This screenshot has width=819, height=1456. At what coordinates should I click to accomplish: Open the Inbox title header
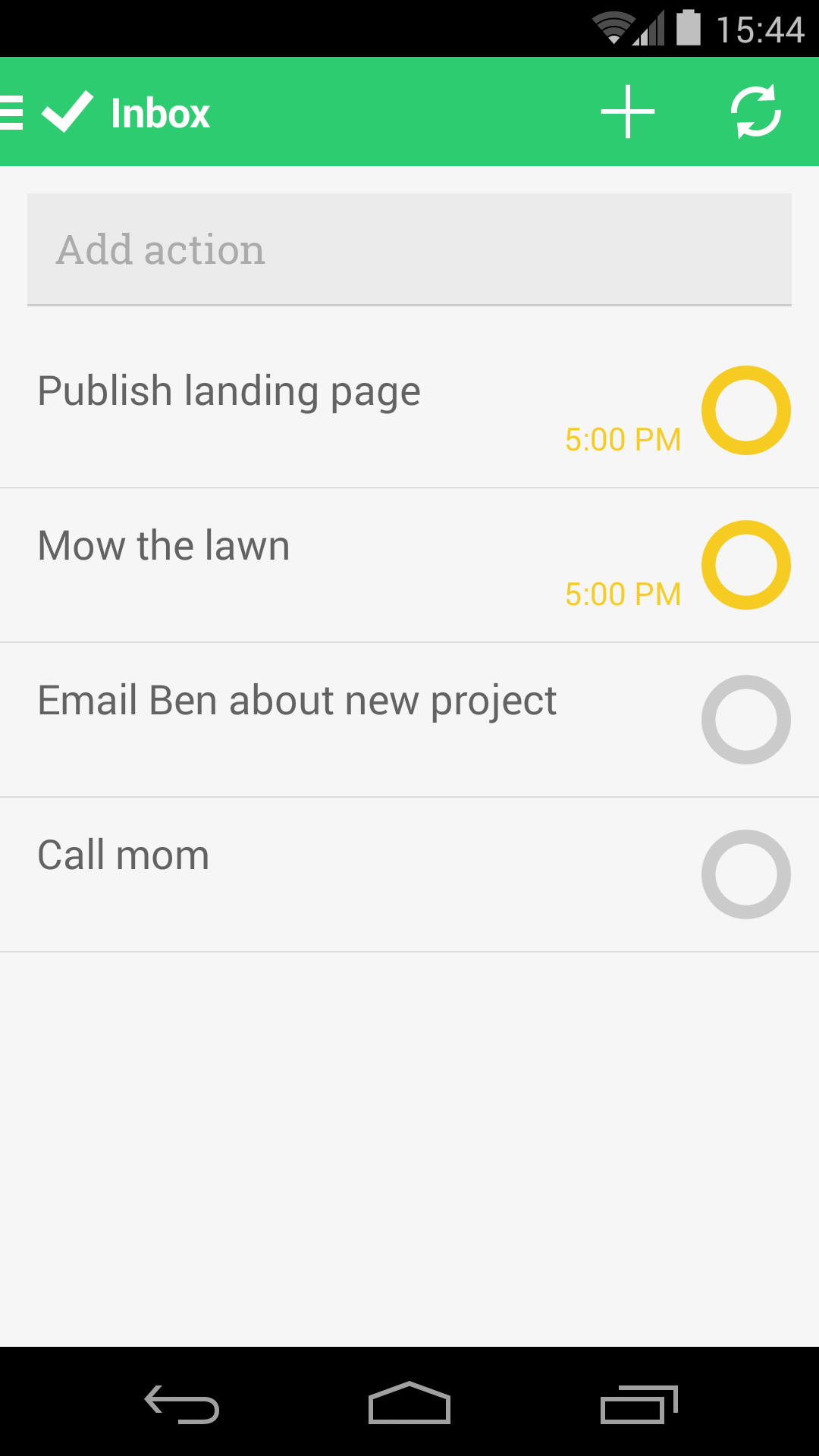(158, 111)
